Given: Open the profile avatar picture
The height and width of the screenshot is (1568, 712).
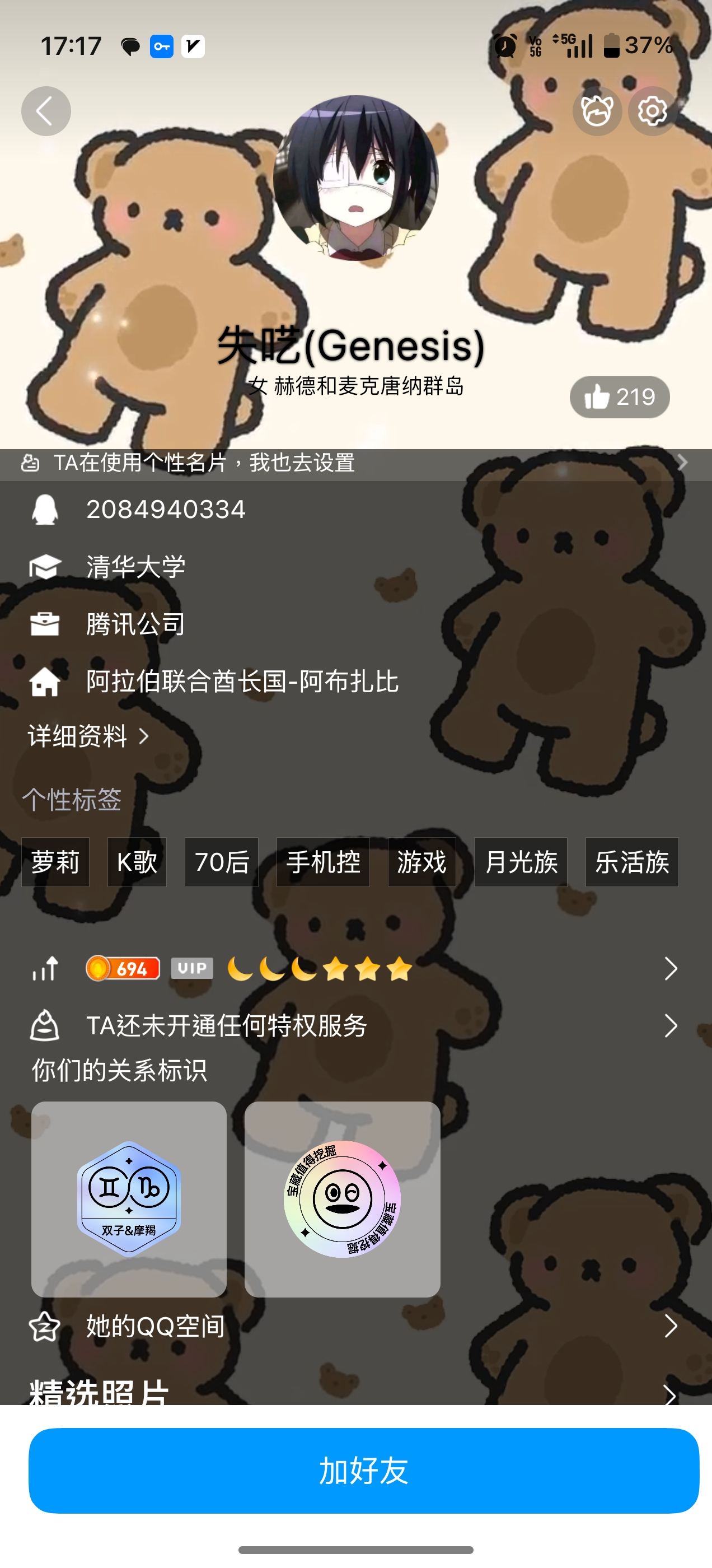Looking at the screenshot, I should (x=356, y=178).
